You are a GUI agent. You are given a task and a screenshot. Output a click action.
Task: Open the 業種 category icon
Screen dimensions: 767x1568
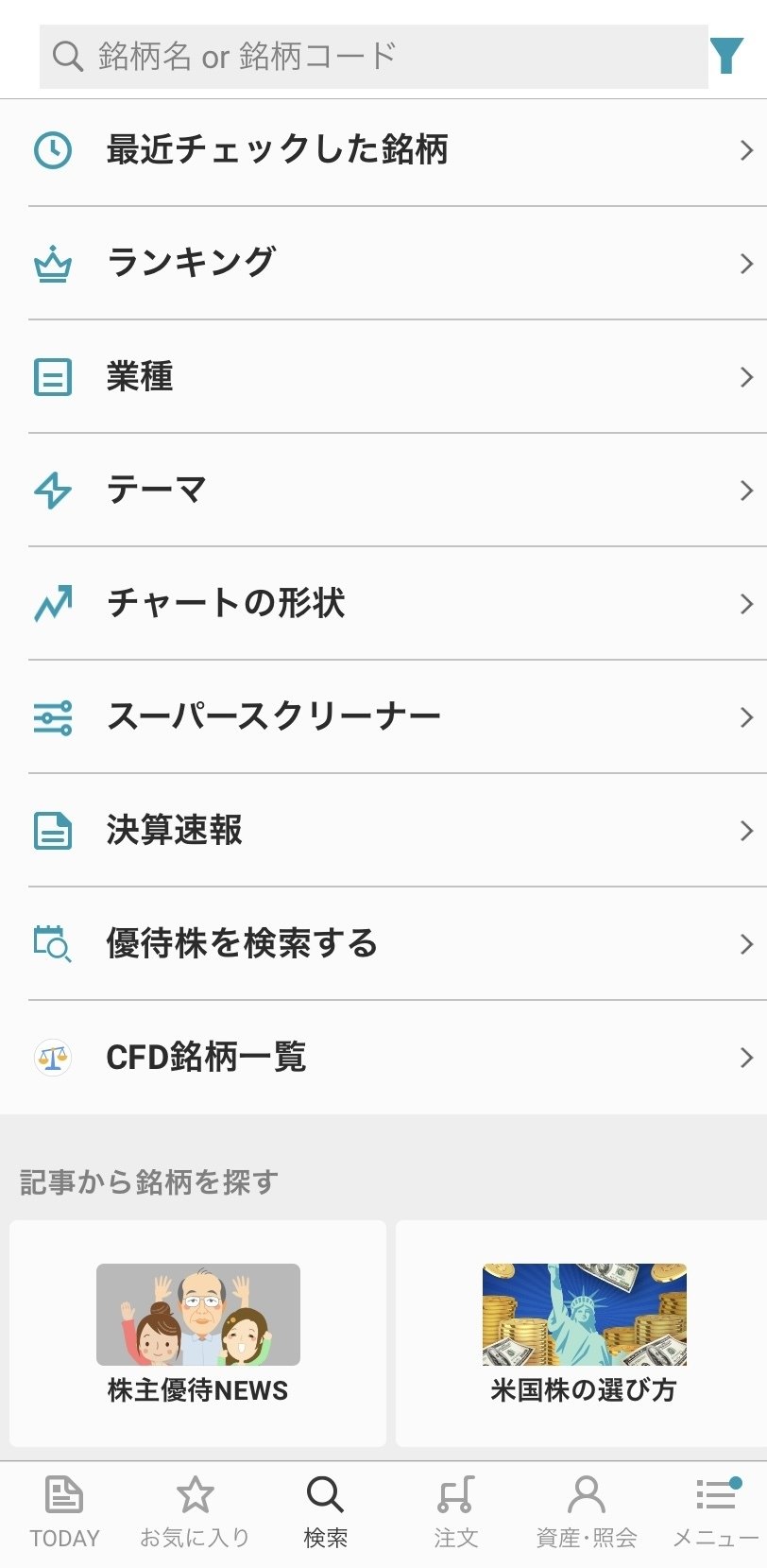pyautogui.click(x=54, y=376)
